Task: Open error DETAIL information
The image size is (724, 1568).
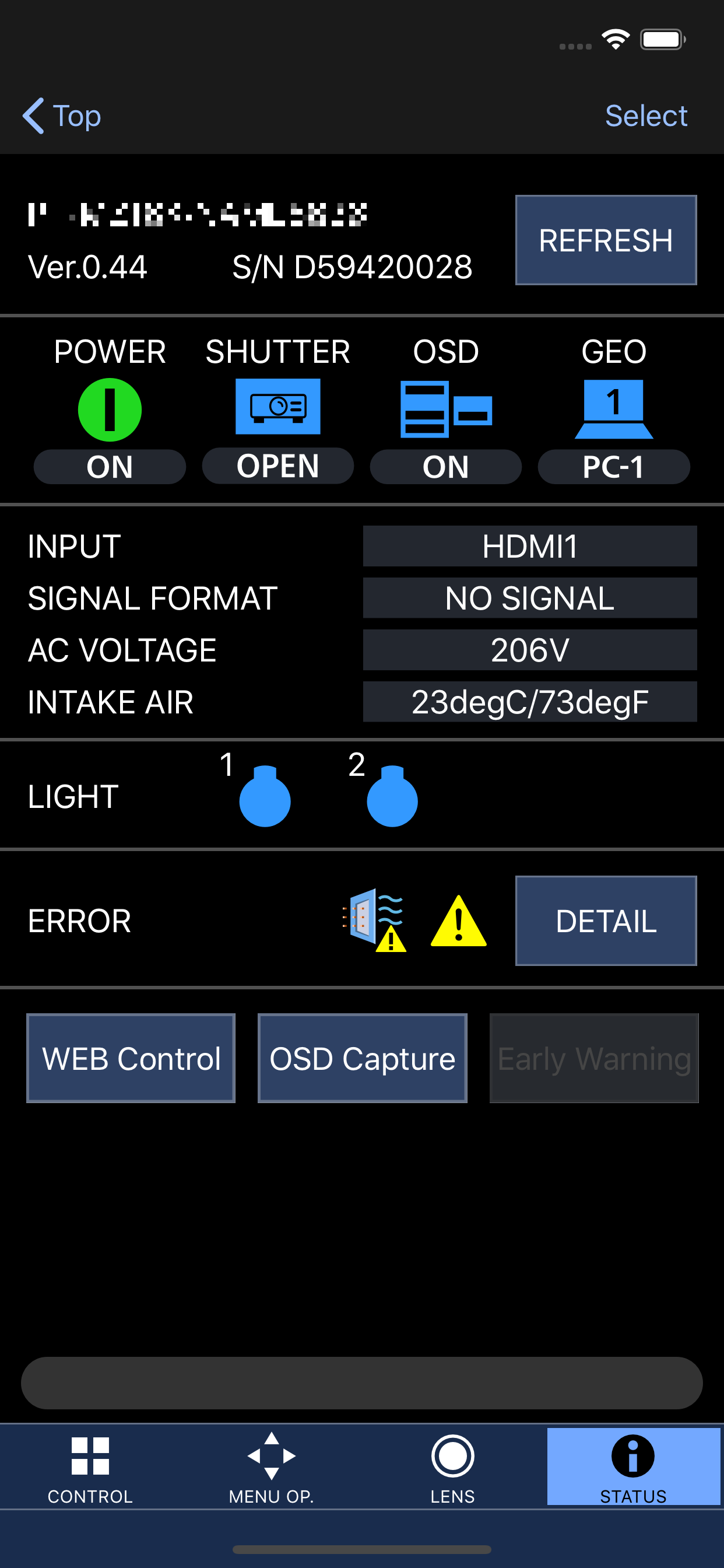Action: pos(605,921)
